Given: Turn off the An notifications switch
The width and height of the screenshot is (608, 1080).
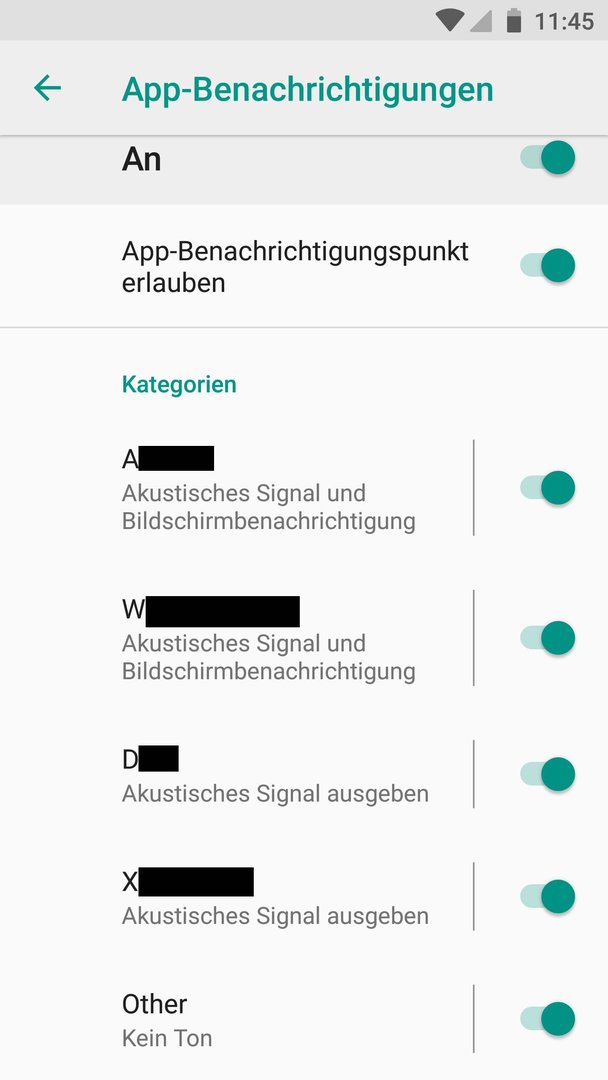Looking at the screenshot, I should [x=547, y=158].
